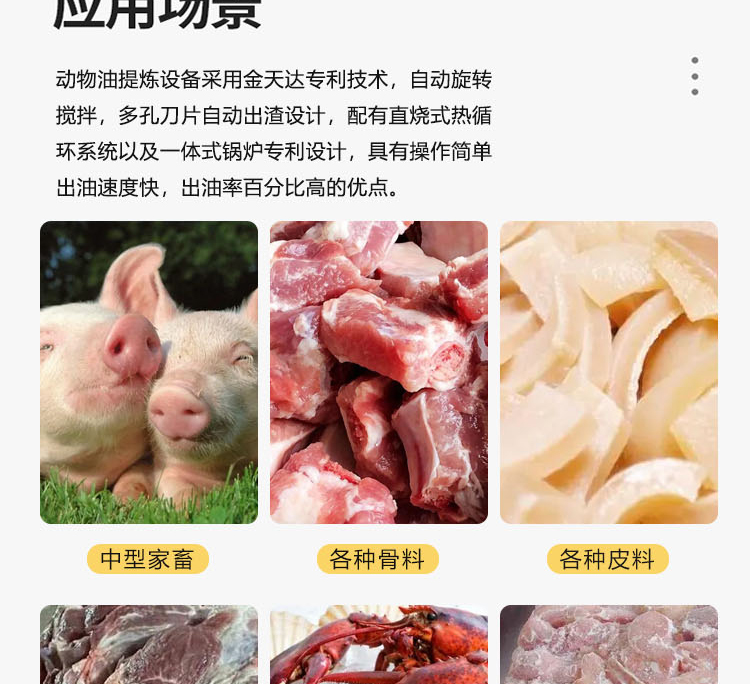Open the three-dot overflow menu
This screenshot has height=684, width=750.
point(695,76)
